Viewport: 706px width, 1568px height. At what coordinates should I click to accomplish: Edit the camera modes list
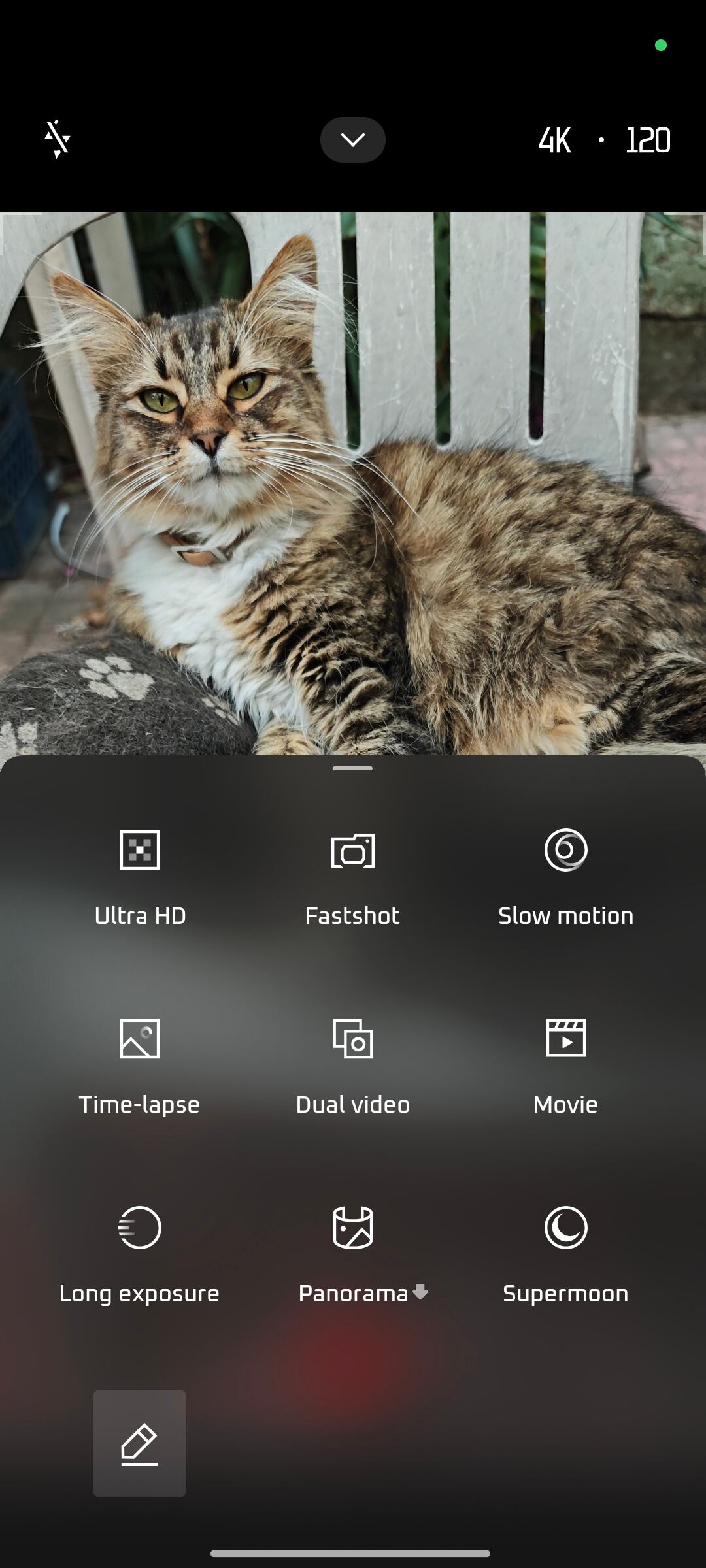139,1443
